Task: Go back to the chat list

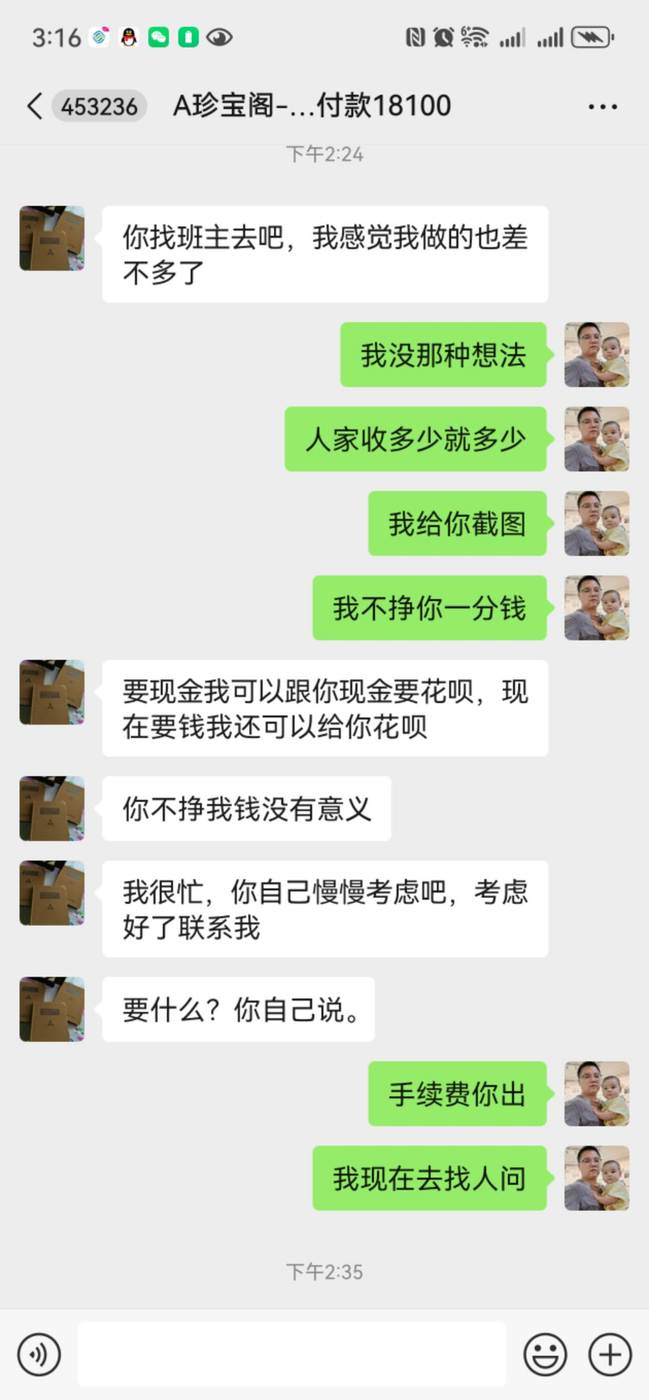Action: point(35,106)
